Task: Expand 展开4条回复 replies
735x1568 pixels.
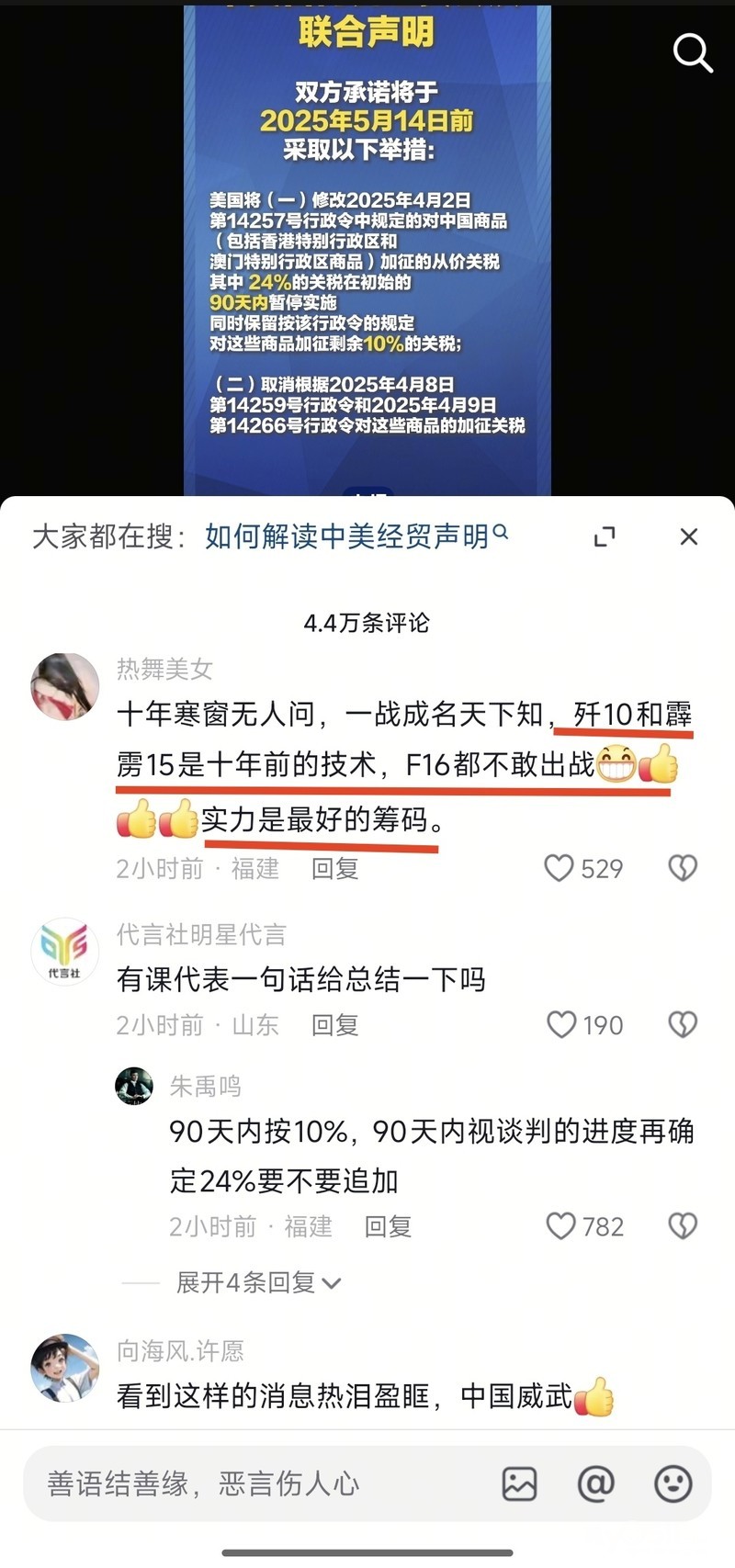Action: [x=258, y=1282]
